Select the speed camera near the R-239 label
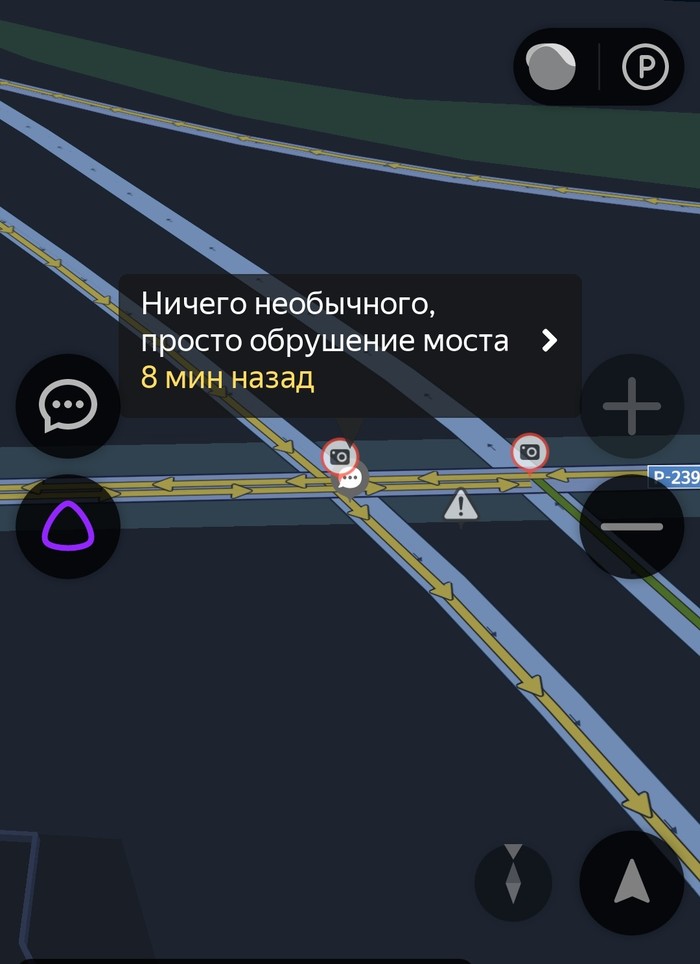 coord(530,452)
